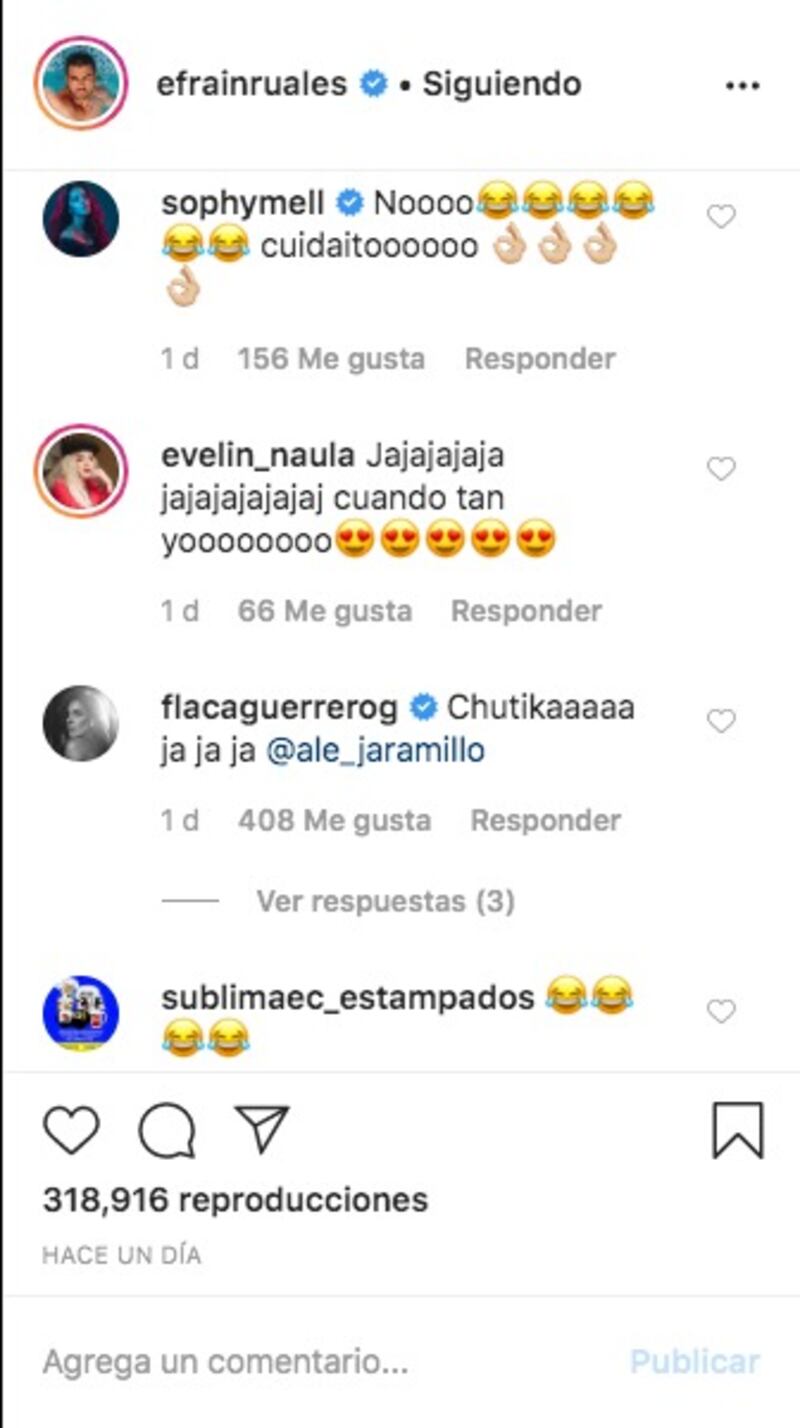Like sublimaec_estampados' comment
The height and width of the screenshot is (1428, 800).
coord(721,1011)
